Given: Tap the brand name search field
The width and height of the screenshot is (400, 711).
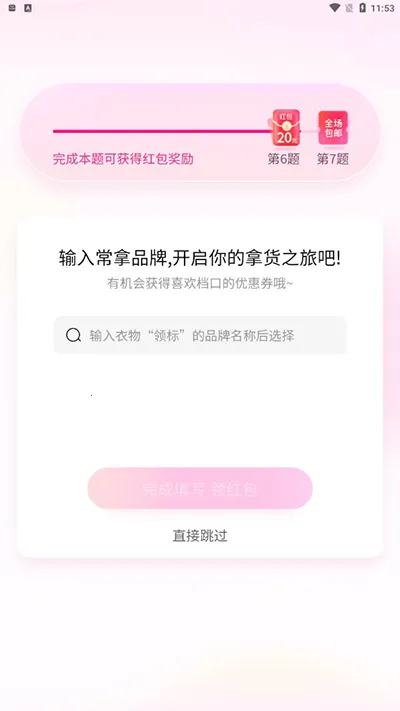Looking at the screenshot, I should pyautogui.click(x=200, y=335).
